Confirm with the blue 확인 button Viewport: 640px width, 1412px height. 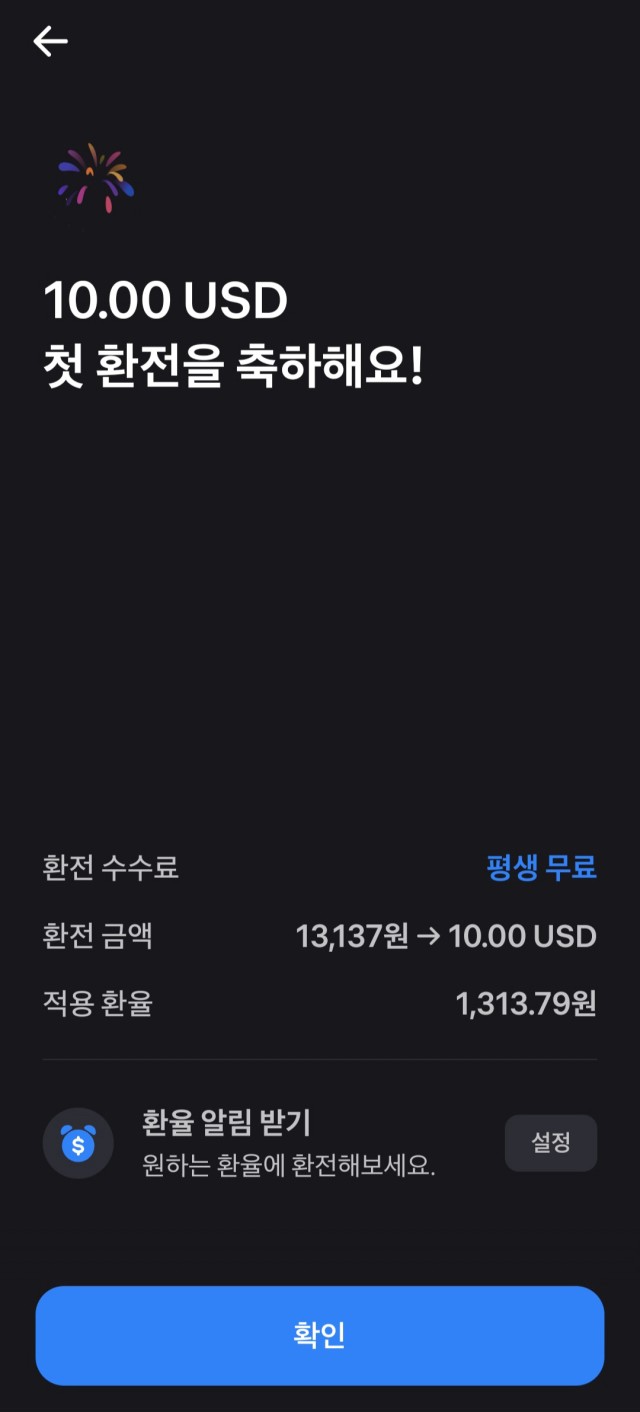pos(320,1335)
